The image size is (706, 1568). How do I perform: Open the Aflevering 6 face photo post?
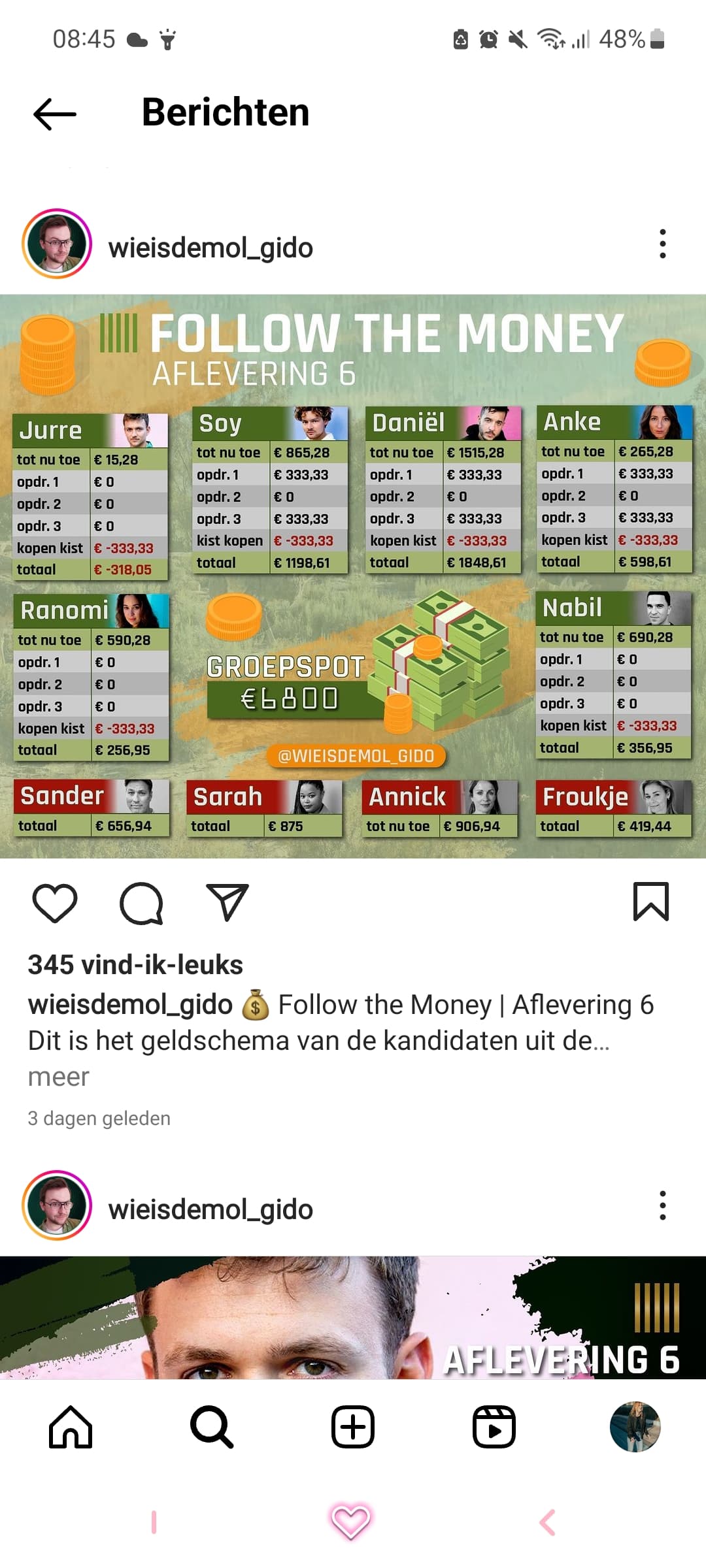[x=353, y=1317]
